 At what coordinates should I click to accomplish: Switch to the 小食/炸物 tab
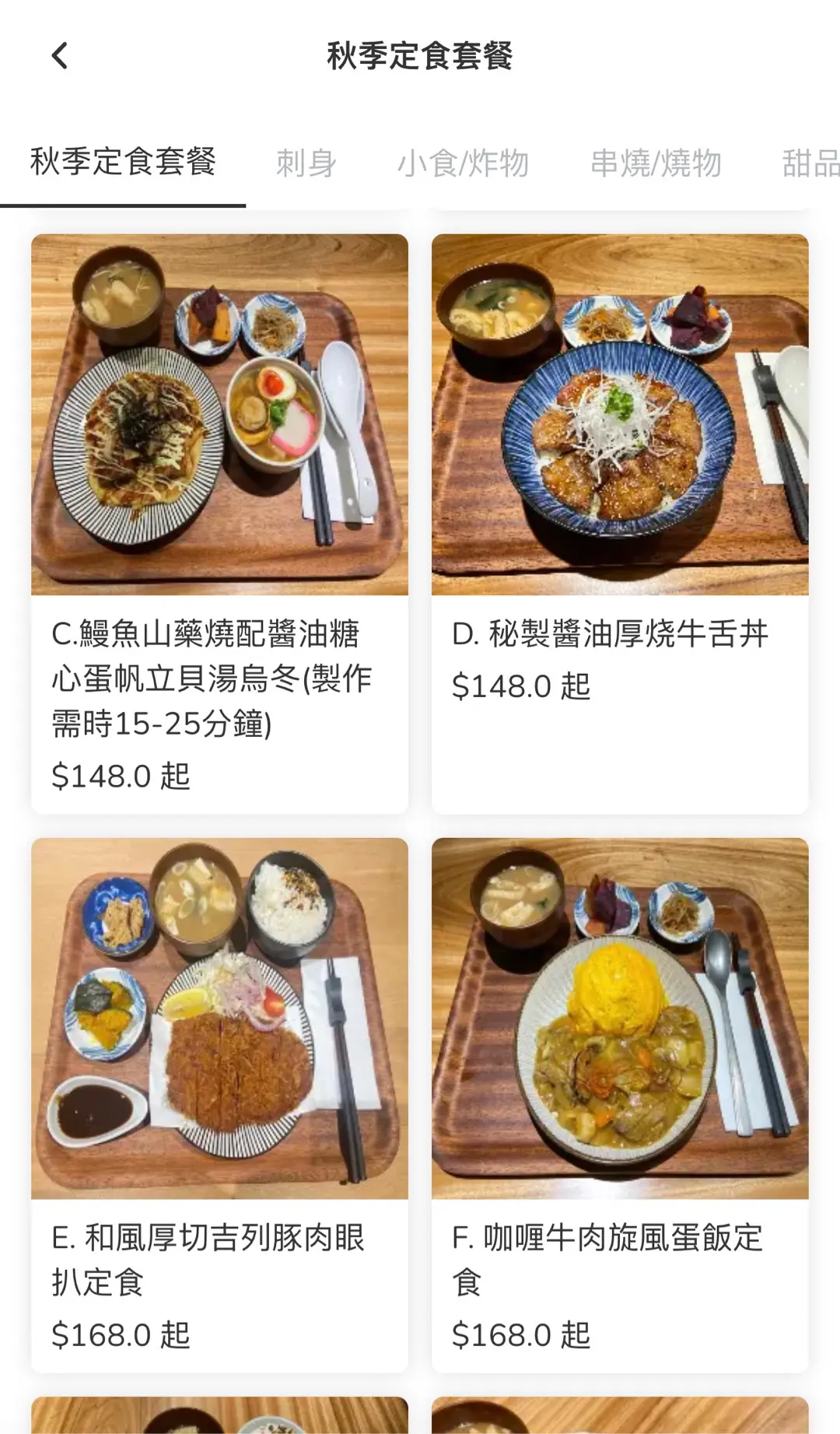coord(463,163)
